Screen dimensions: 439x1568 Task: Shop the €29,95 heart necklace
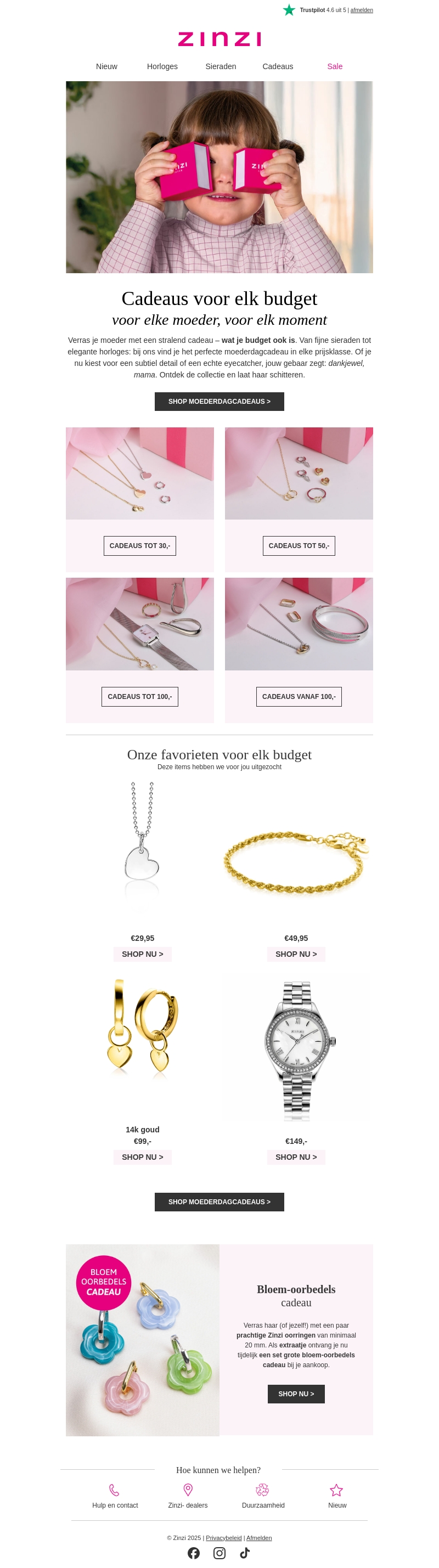click(x=142, y=954)
